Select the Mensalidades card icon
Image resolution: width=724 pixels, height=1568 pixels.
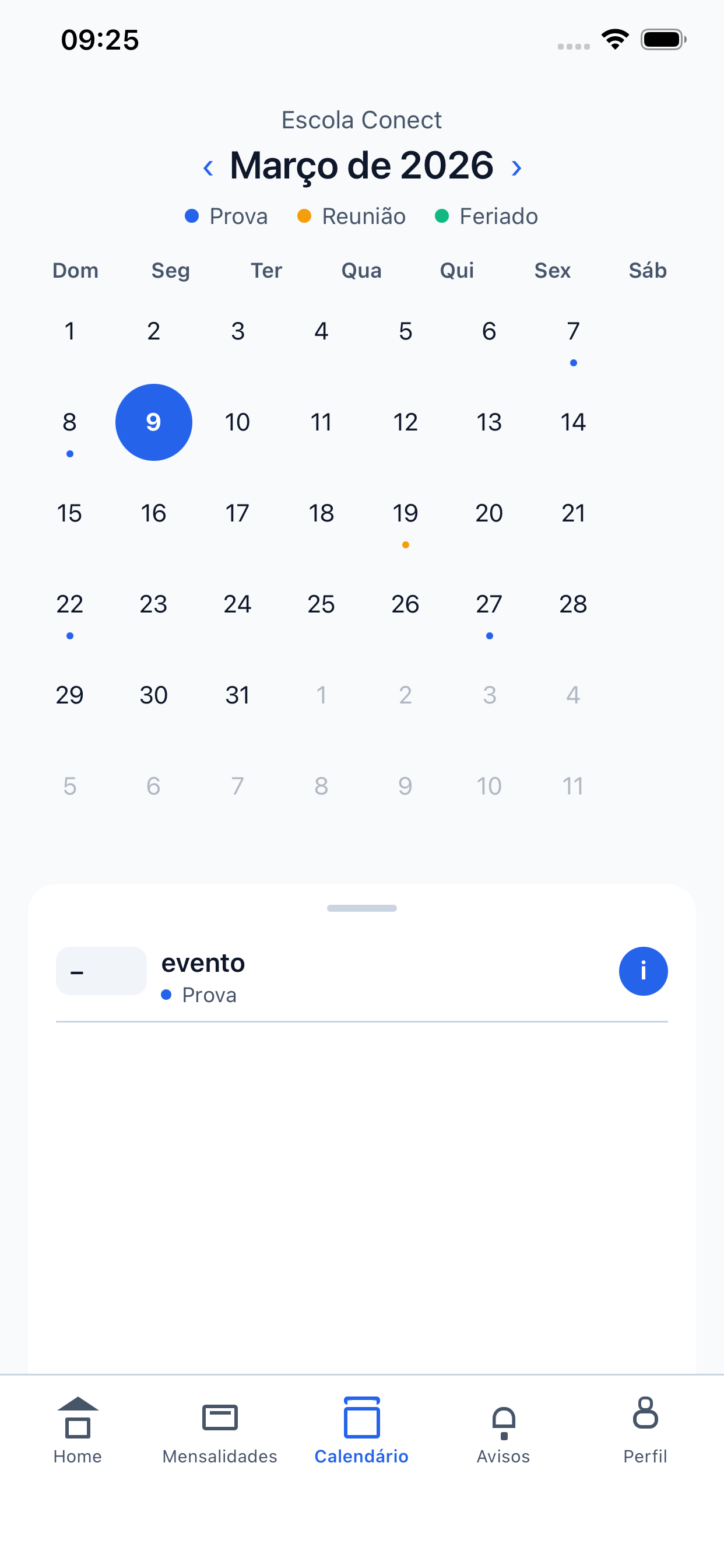pos(219,1417)
